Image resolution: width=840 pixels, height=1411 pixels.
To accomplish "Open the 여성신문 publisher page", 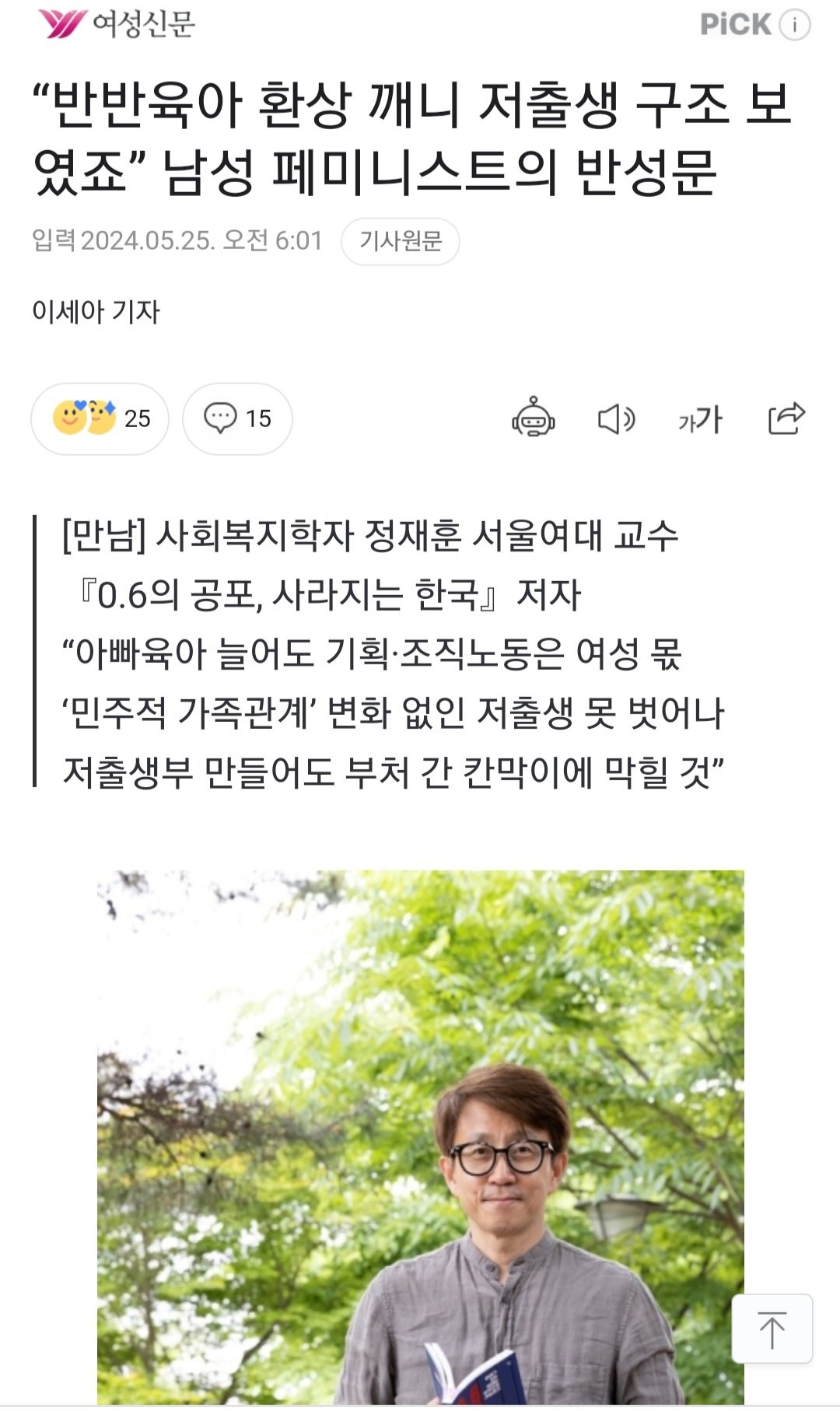I will [x=117, y=23].
